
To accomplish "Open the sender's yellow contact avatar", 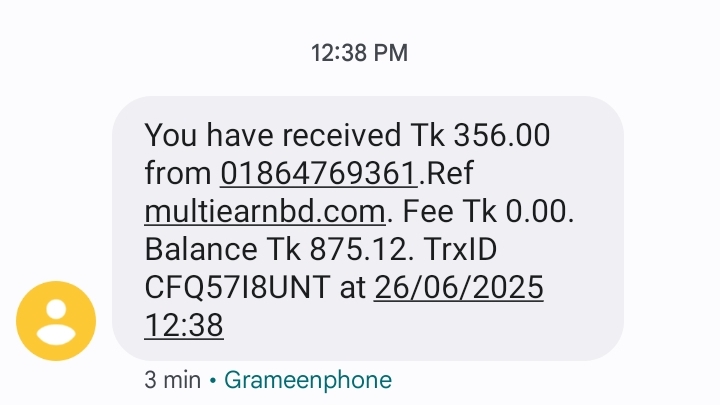I will coord(56,321).
